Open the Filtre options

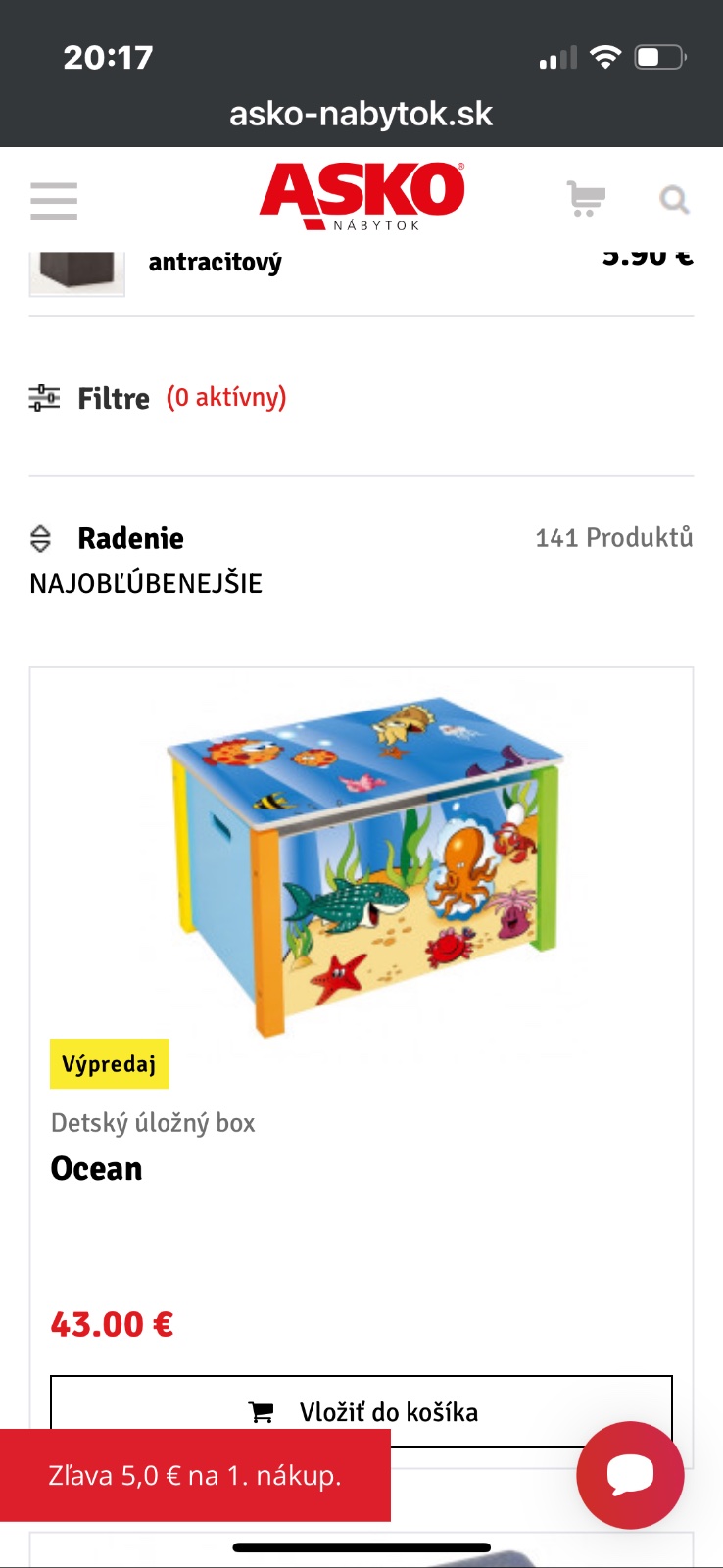pyautogui.click(x=114, y=398)
